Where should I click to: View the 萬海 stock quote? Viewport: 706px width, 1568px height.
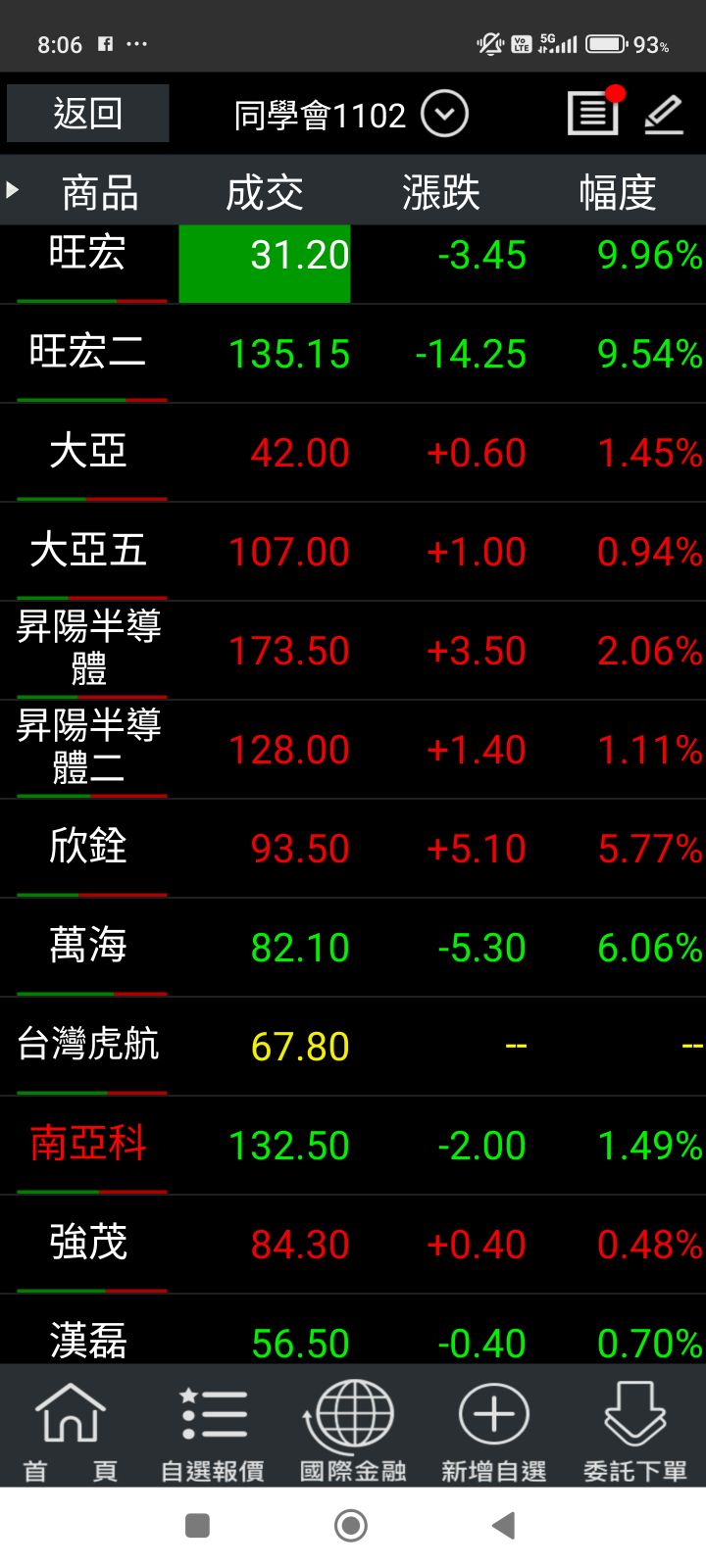87,947
